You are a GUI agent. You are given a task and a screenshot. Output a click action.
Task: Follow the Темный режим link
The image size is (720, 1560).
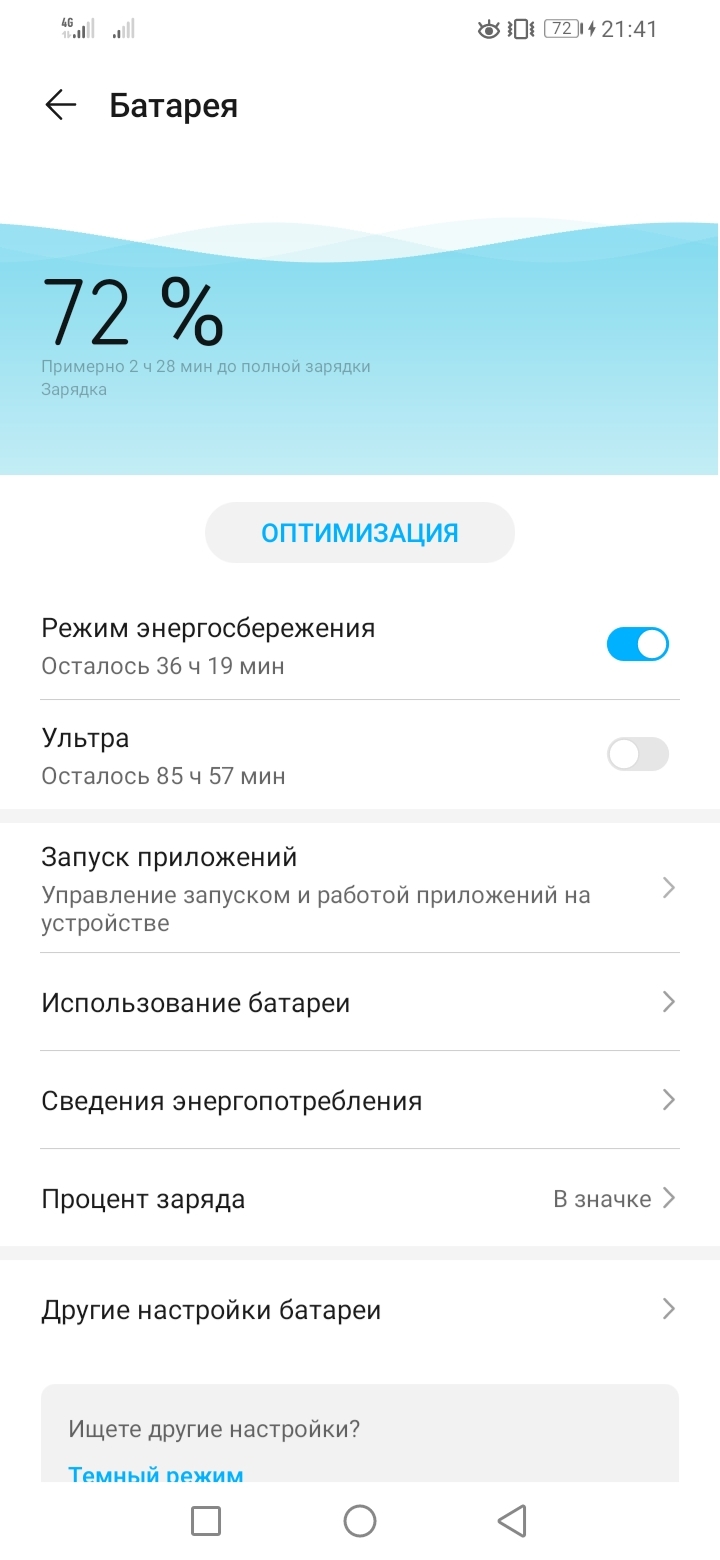pyautogui.click(x=156, y=1474)
